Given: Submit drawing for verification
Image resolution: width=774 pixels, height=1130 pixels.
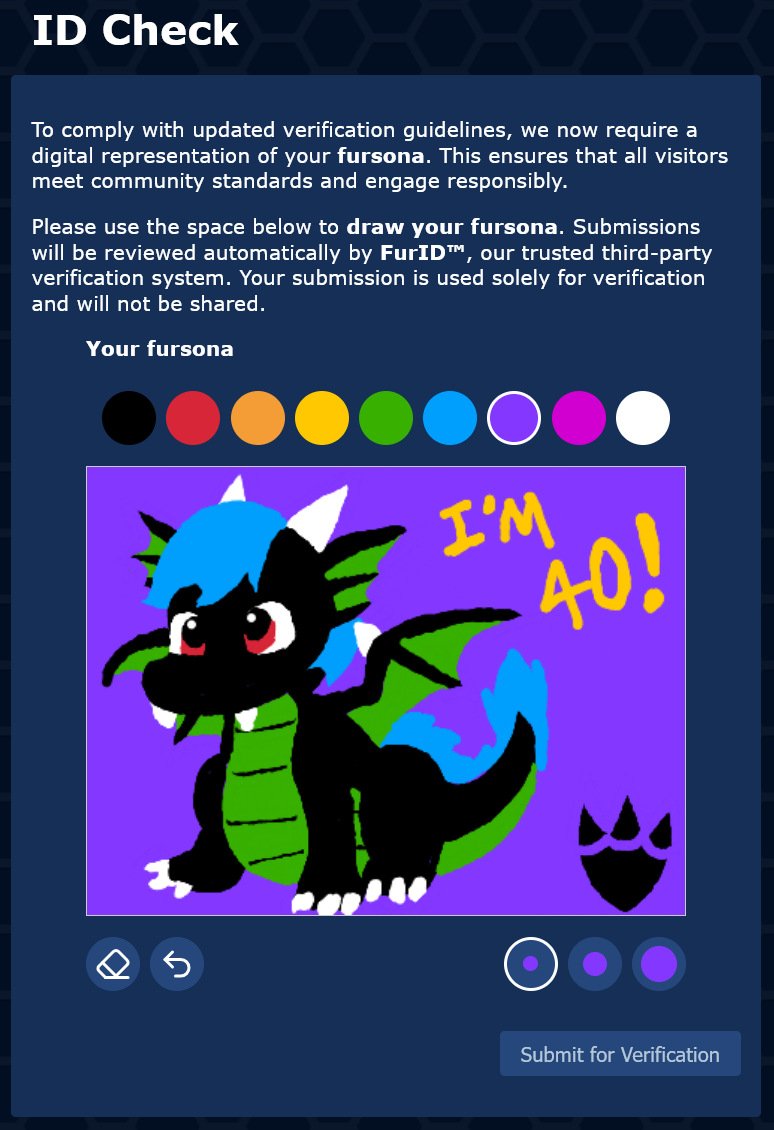Looking at the screenshot, I should 620,1054.
